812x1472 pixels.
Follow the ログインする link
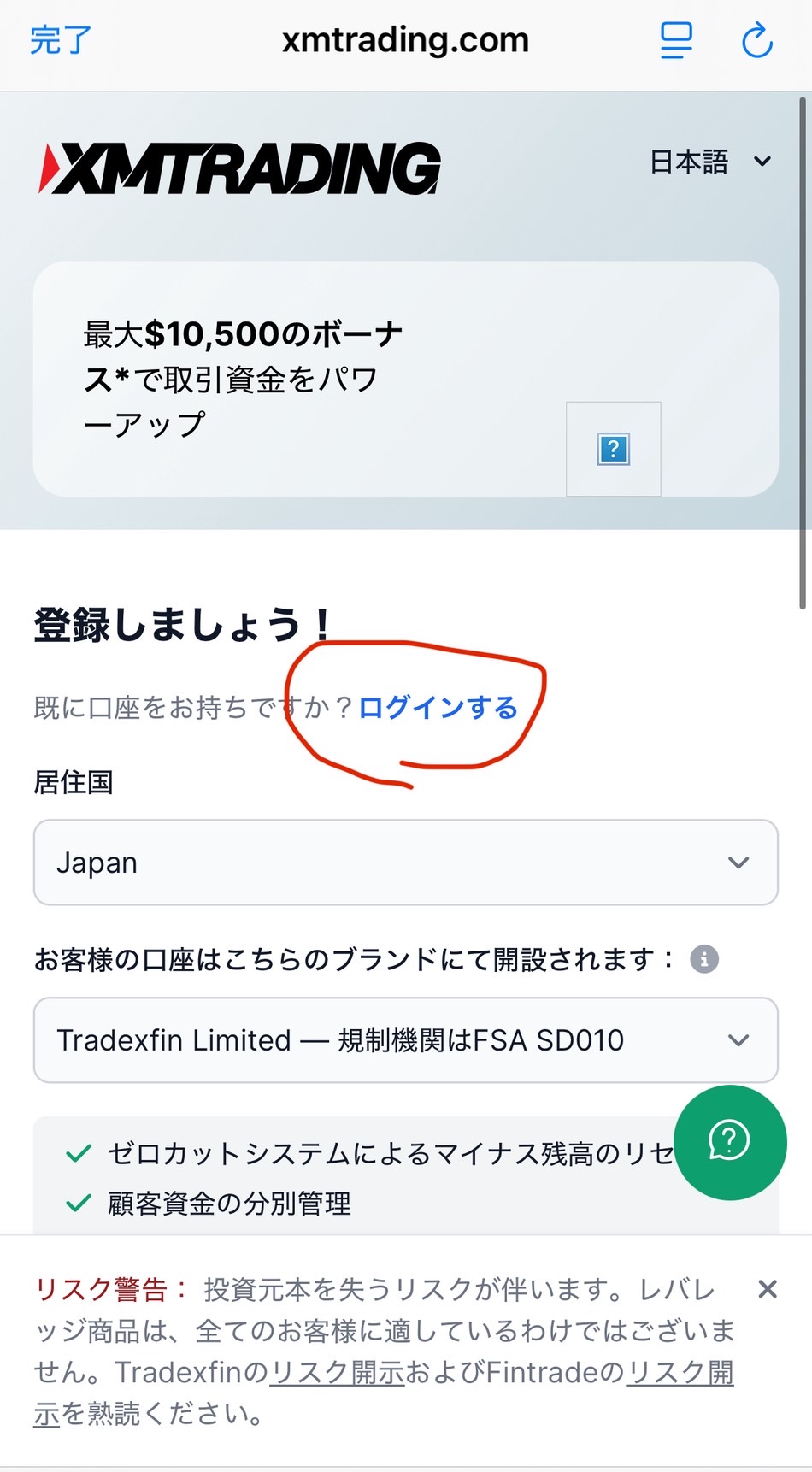tap(438, 708)
